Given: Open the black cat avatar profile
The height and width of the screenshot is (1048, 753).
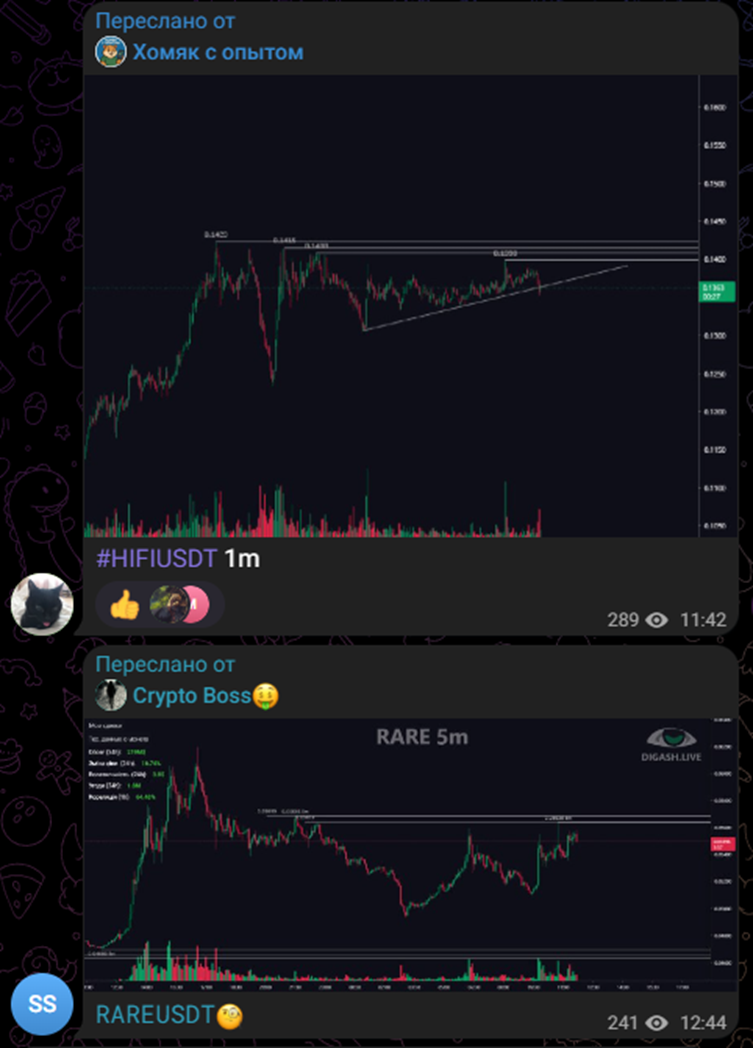Looking at the screenshot, I should (x=41, y=604).
